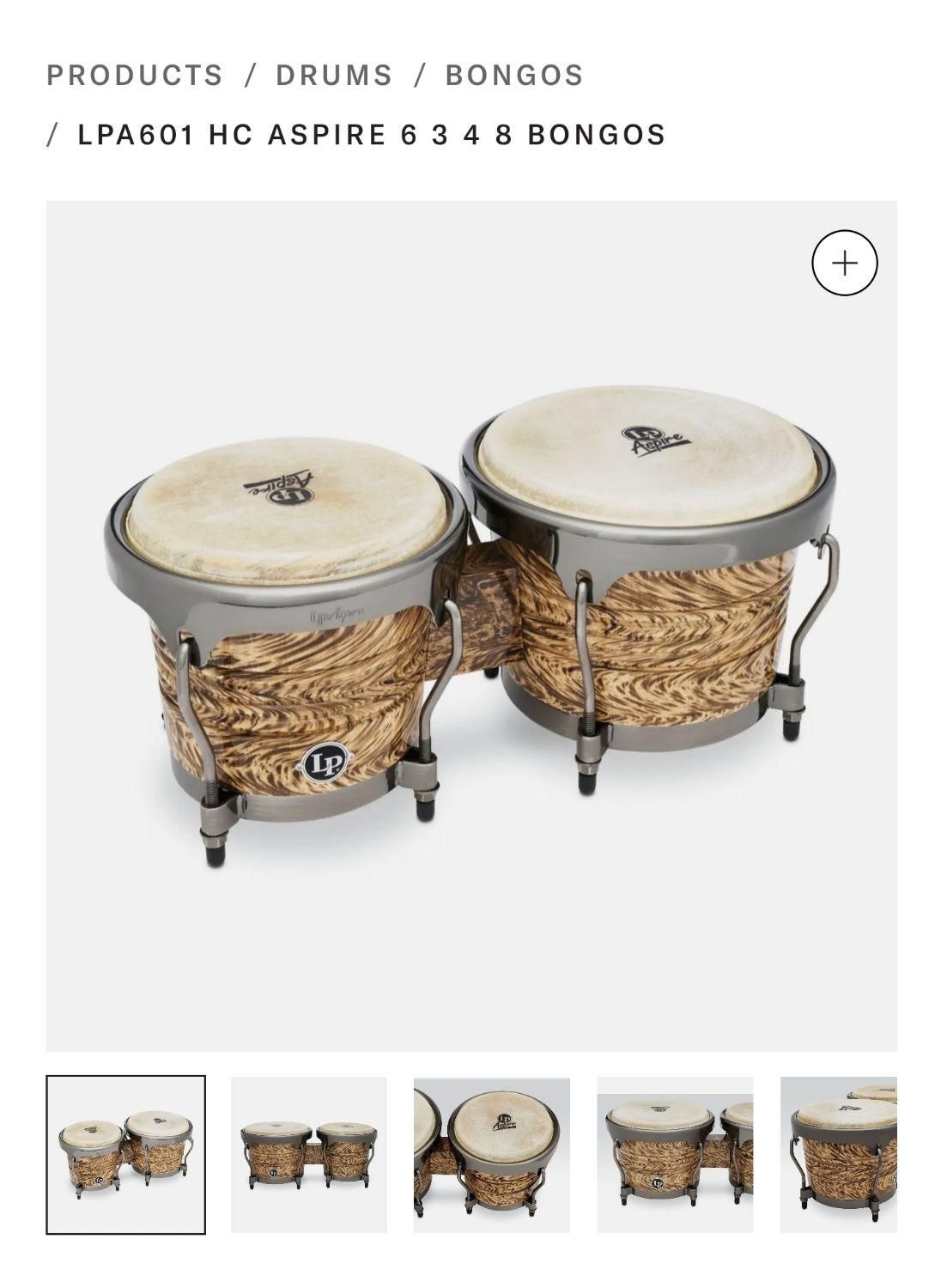View the fifth side-detail thumbnail

pos(838,1154)
